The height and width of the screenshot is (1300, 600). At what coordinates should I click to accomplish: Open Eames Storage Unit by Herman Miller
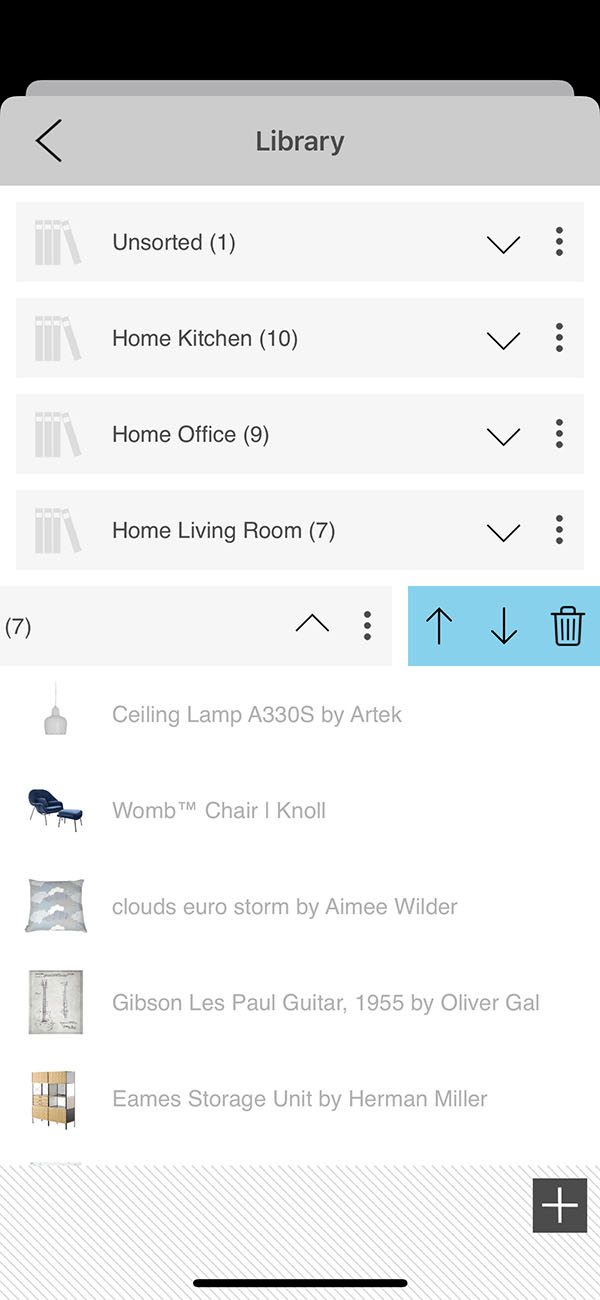(299, 1099)
